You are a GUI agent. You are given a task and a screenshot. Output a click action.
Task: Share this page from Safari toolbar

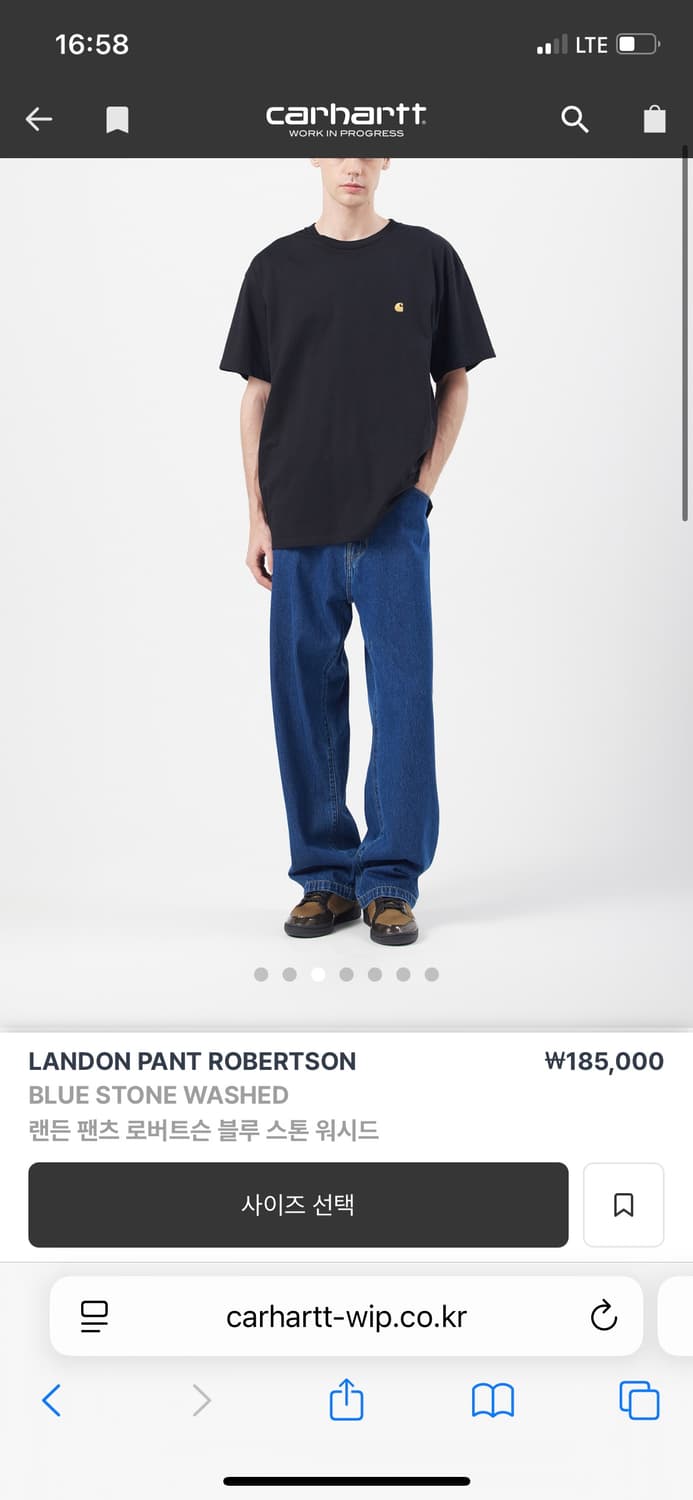(346, 1399)
